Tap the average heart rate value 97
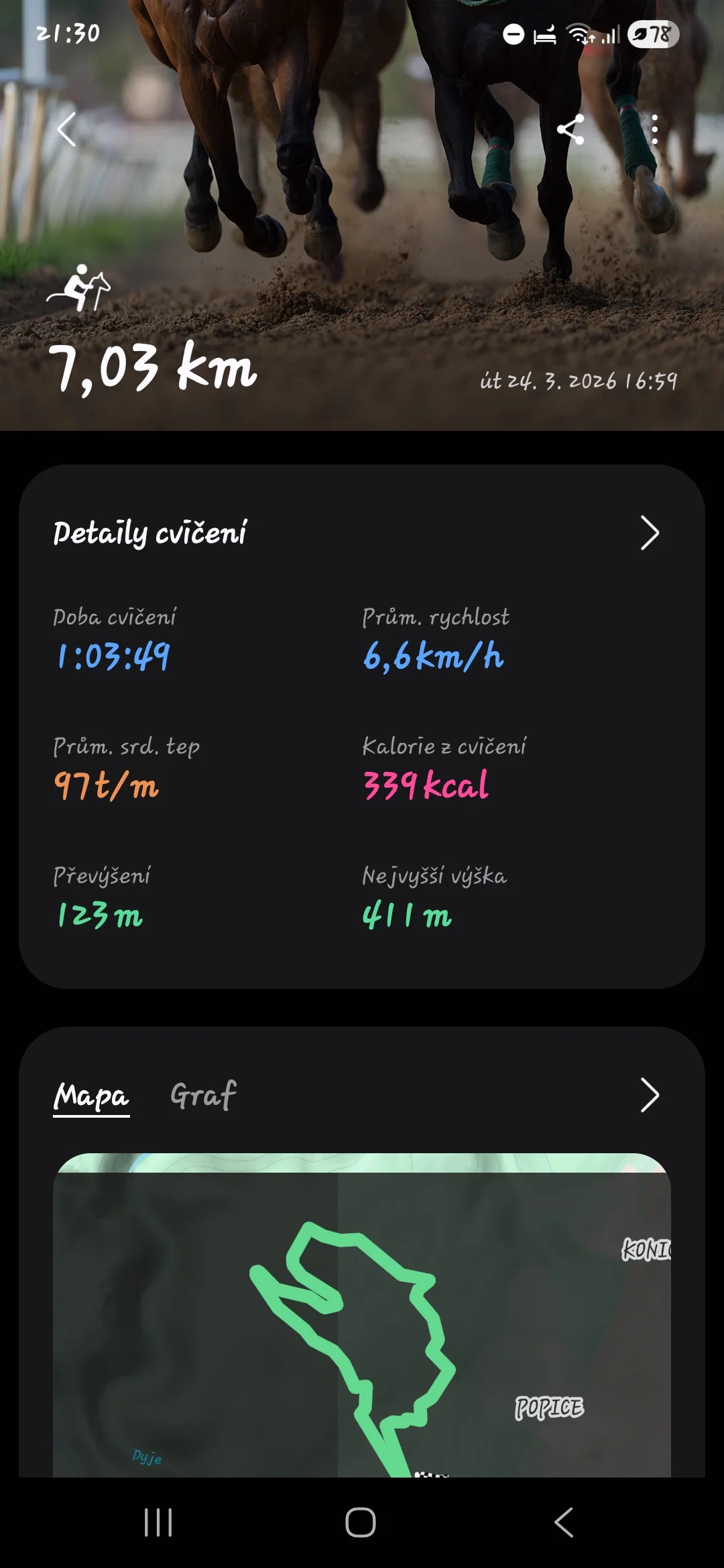The image size is (724, 1568). point(107,787)
